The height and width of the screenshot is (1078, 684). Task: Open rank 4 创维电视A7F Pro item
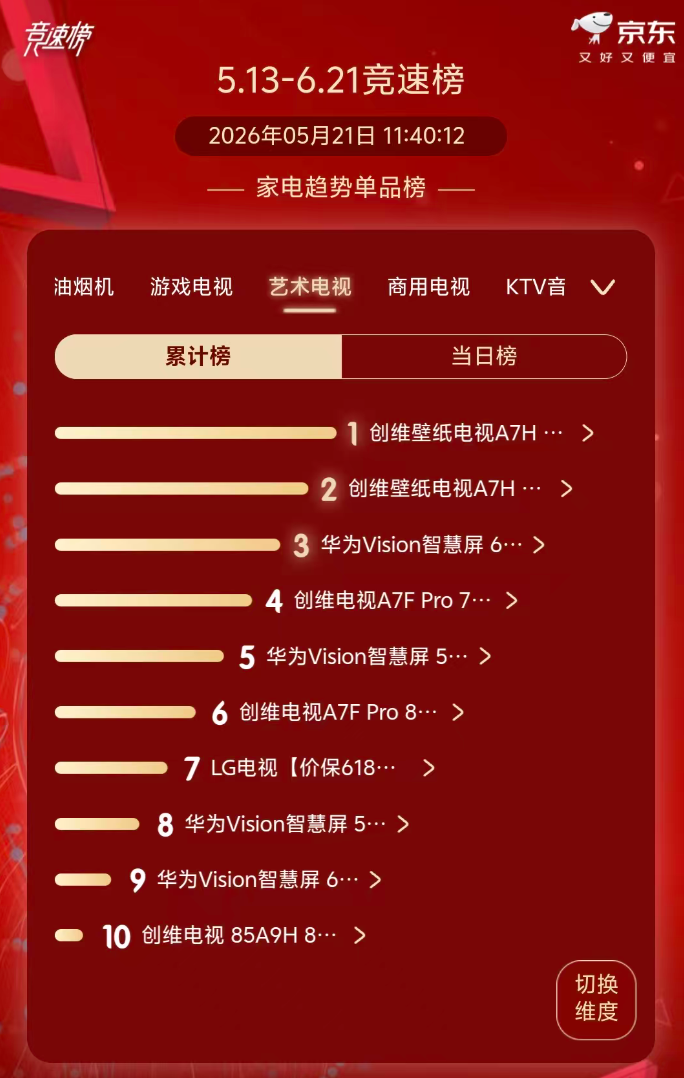coord(287,601)
